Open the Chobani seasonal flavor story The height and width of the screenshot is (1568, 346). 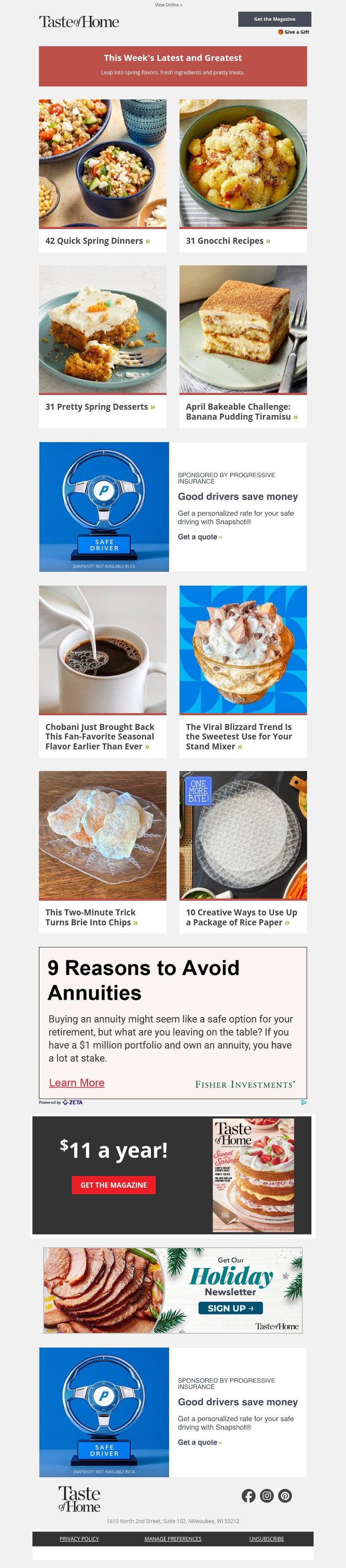tap(100, 736)
